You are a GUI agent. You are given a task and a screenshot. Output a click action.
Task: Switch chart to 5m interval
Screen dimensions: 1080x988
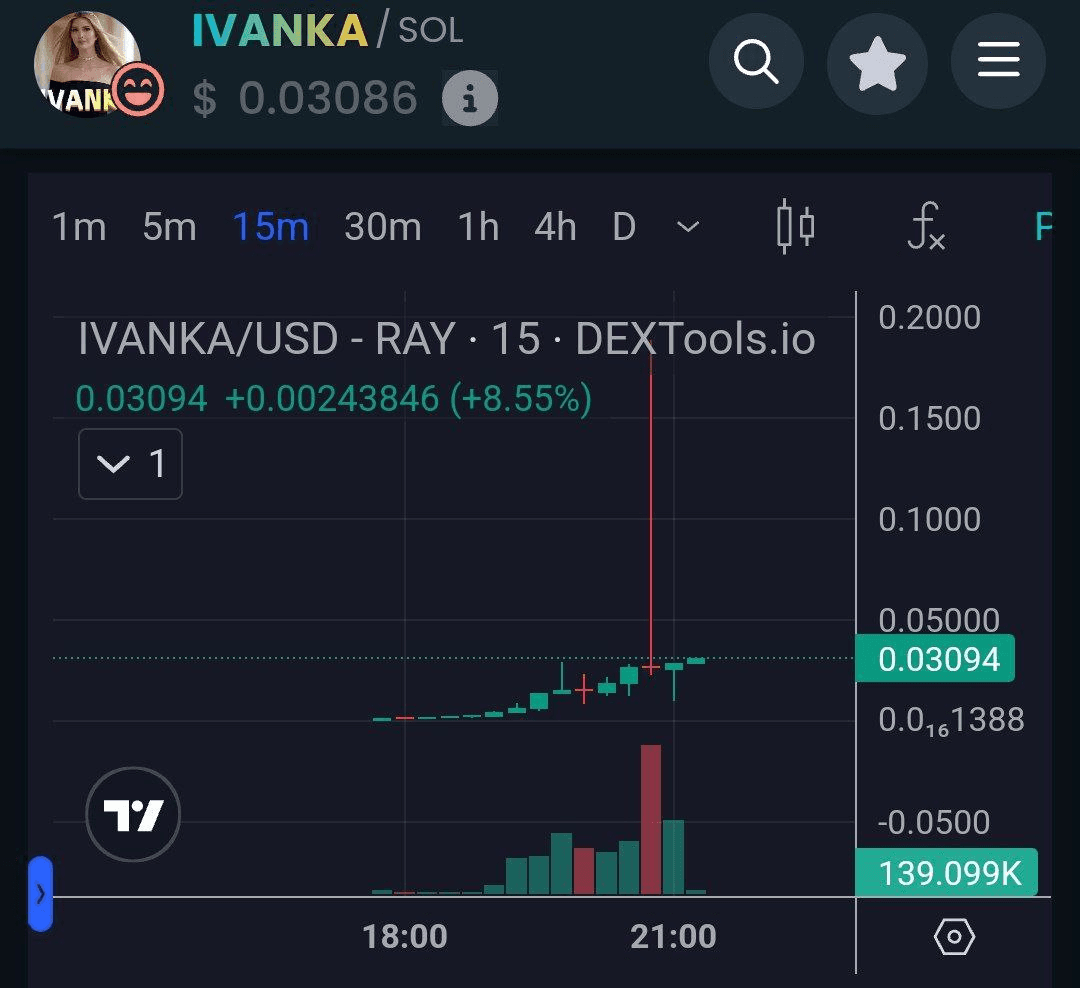[x=169, y=227]
